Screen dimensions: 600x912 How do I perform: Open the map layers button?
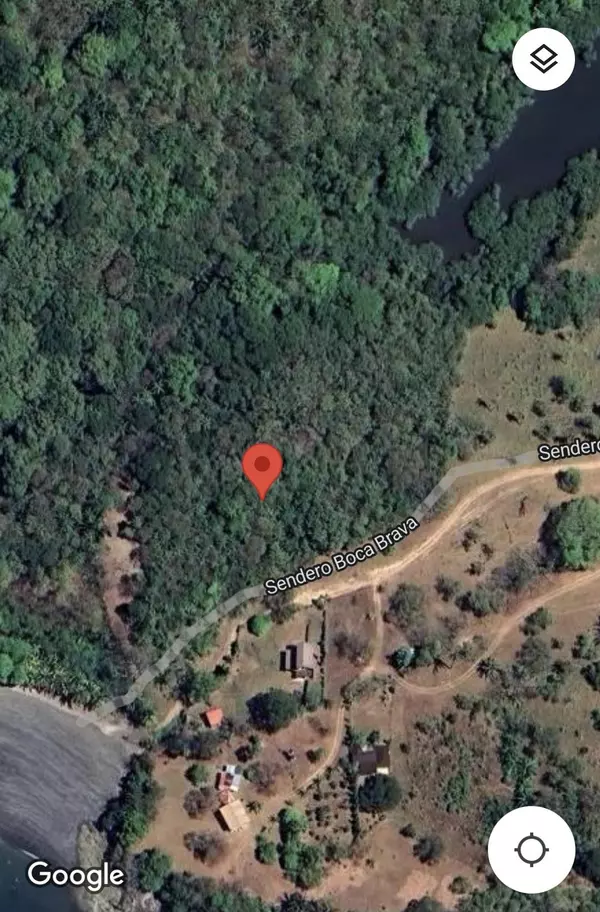pyautogui.click(x=543, y=59)
